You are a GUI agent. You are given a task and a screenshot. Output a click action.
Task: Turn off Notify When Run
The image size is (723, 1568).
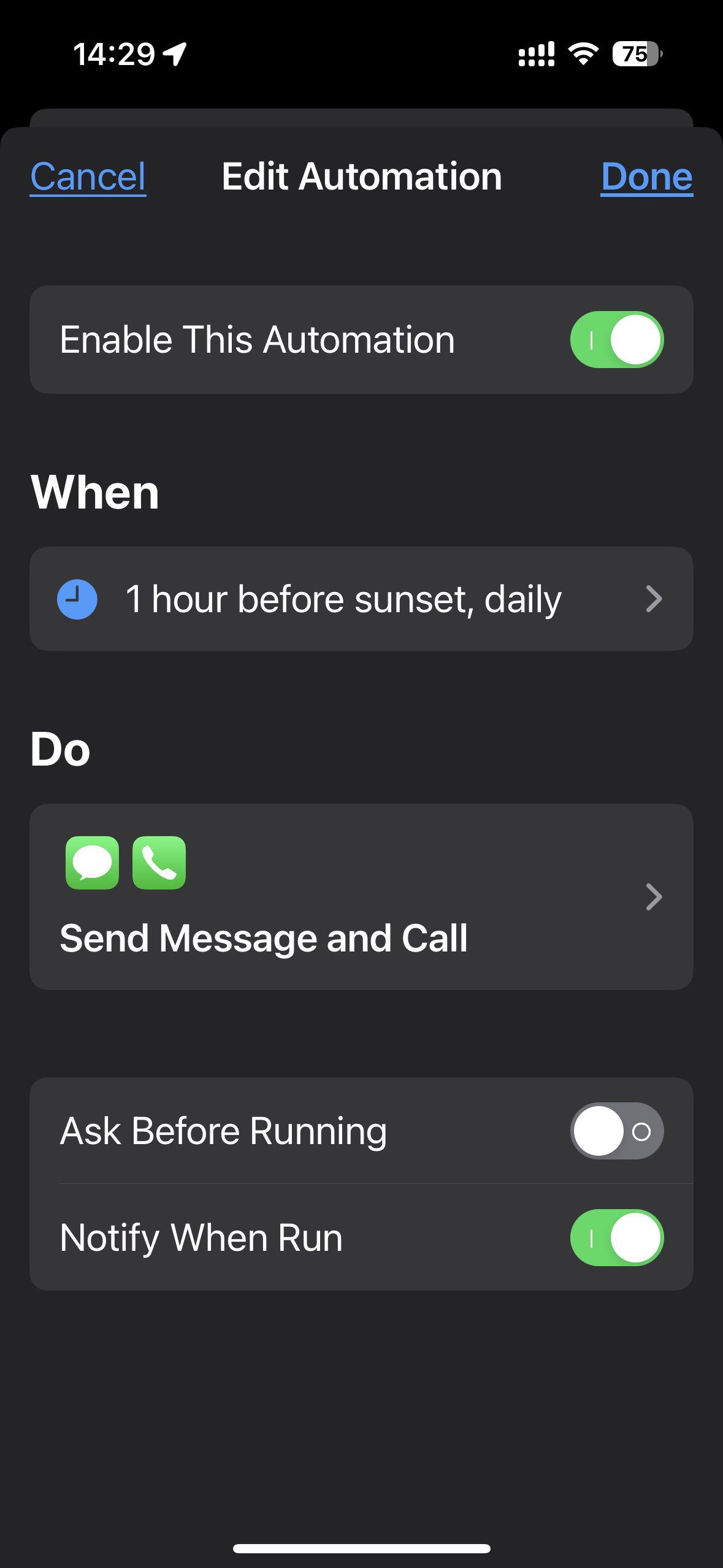616,1238
